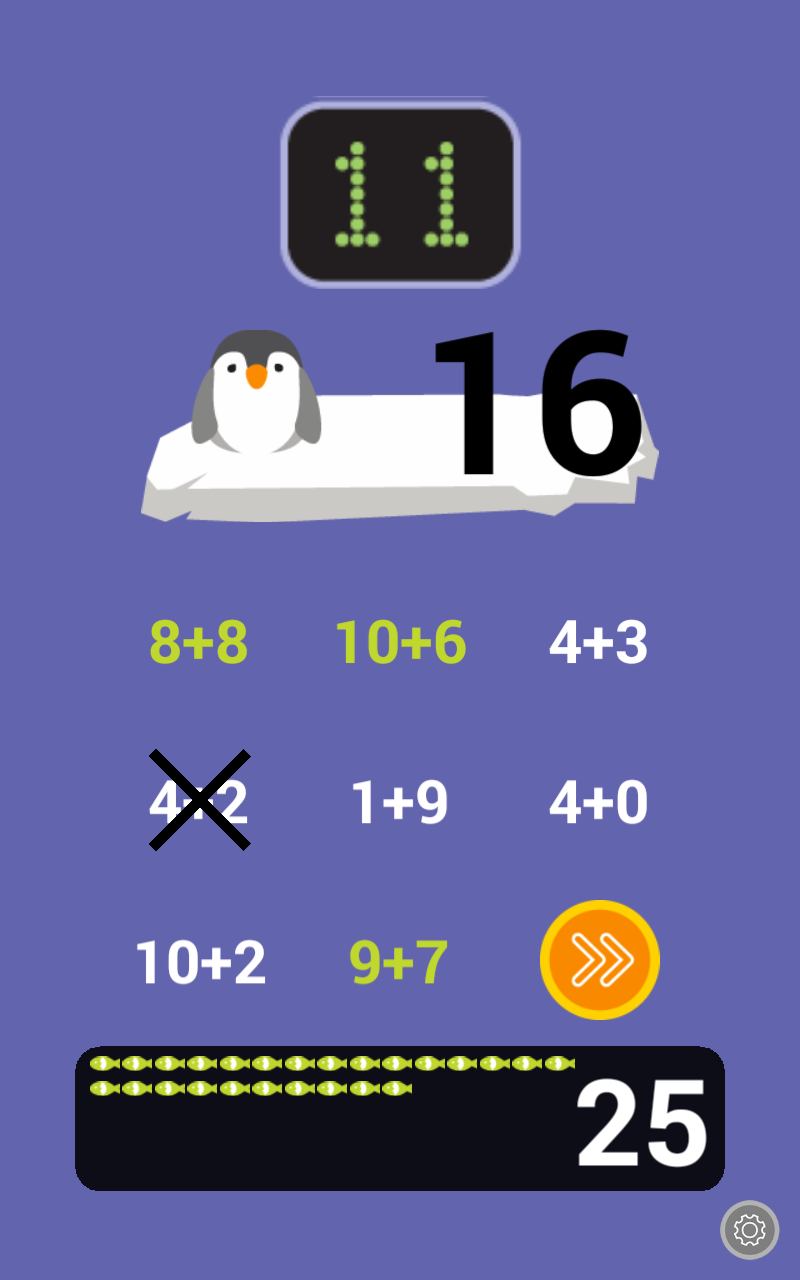Image resolution: width=800 pixels, height=1280 pixels.
Task: Tap the 4+0 answer option
Action: tap(598, 800)
